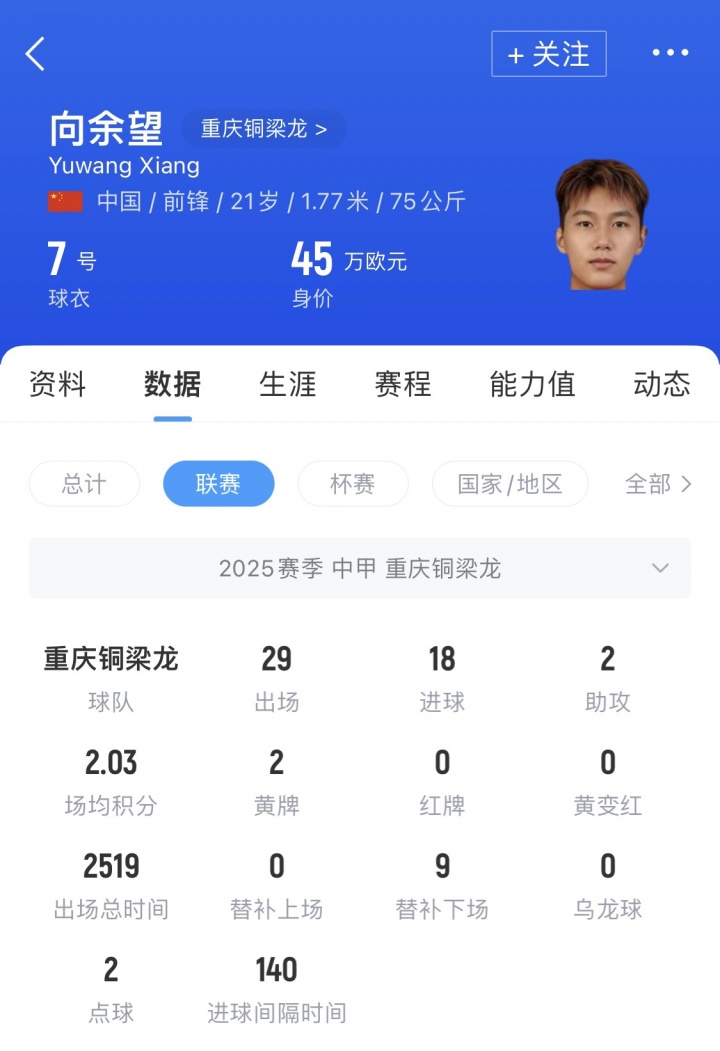Switch to the 赛程 tab

[x=401, y=385]
